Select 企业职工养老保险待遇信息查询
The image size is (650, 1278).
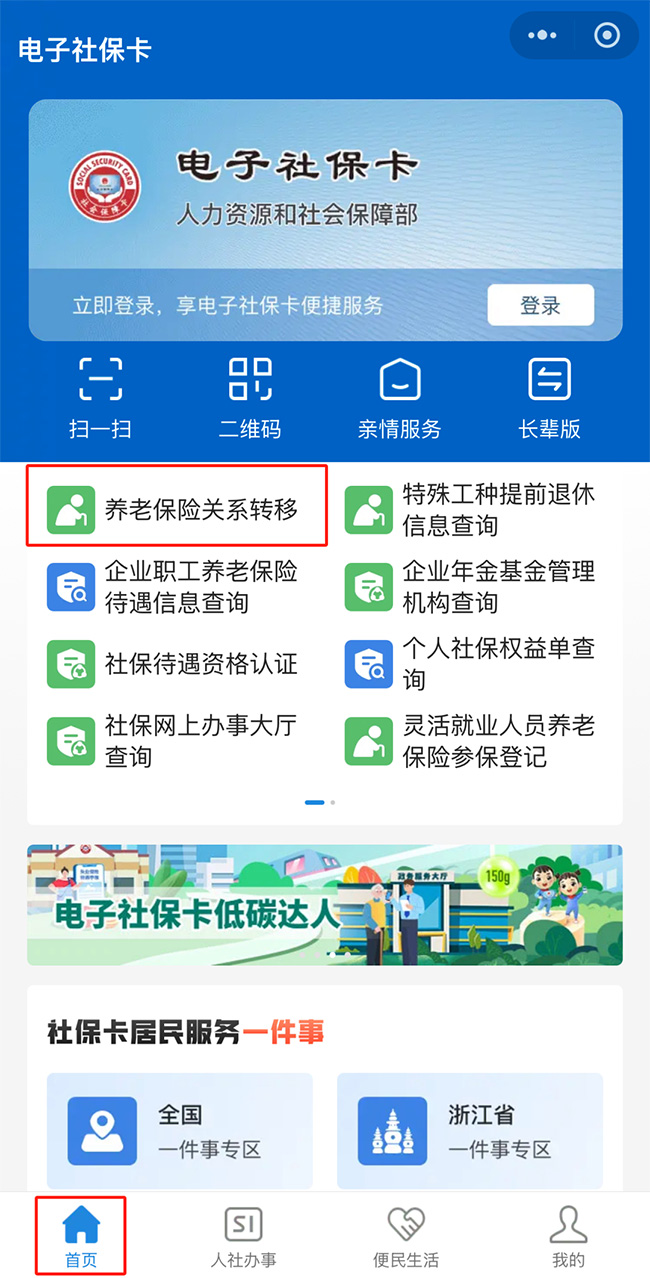tap(176, 587)
